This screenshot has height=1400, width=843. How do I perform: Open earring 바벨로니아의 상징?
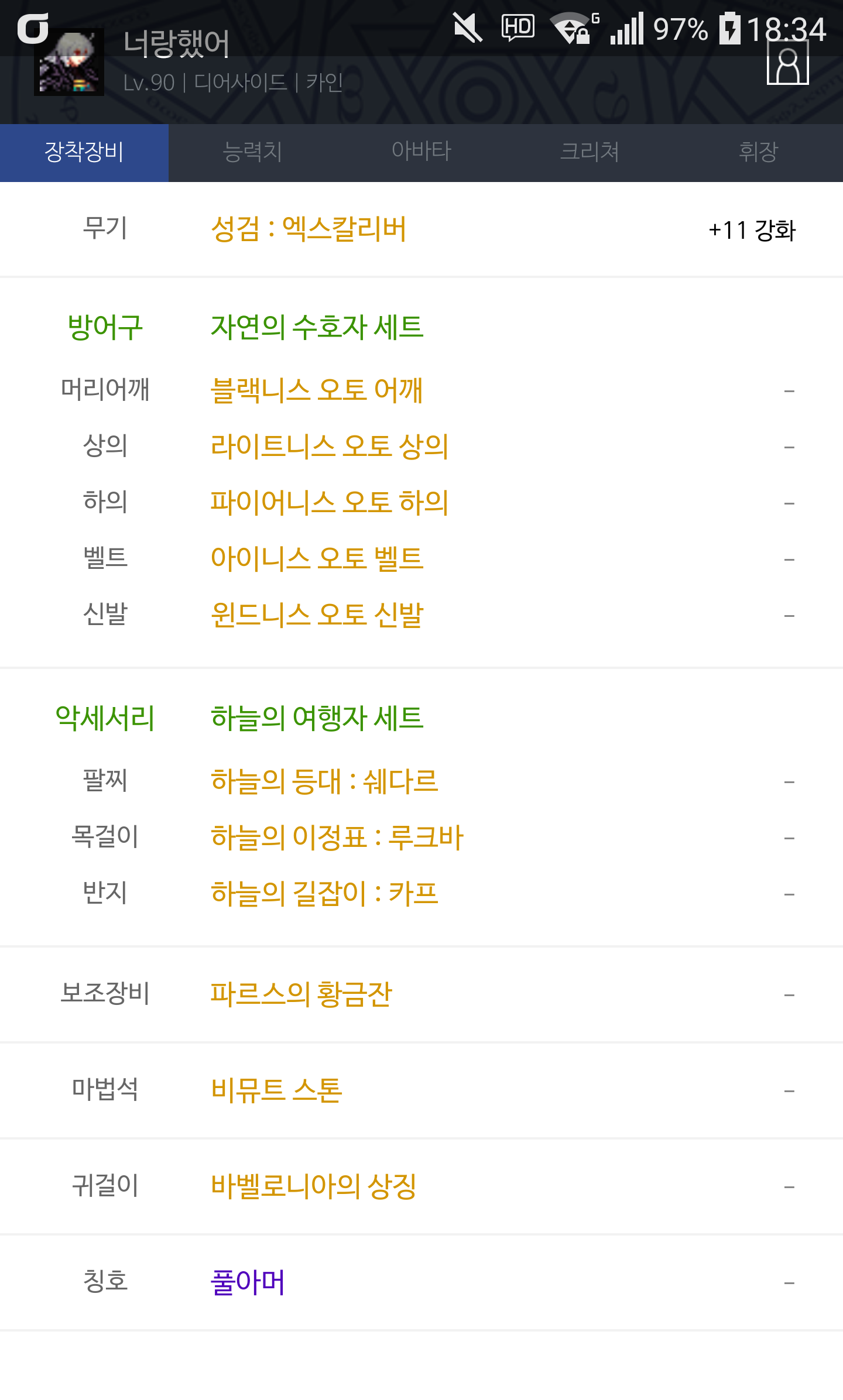pyautogui.click(x=313, y=1186)
